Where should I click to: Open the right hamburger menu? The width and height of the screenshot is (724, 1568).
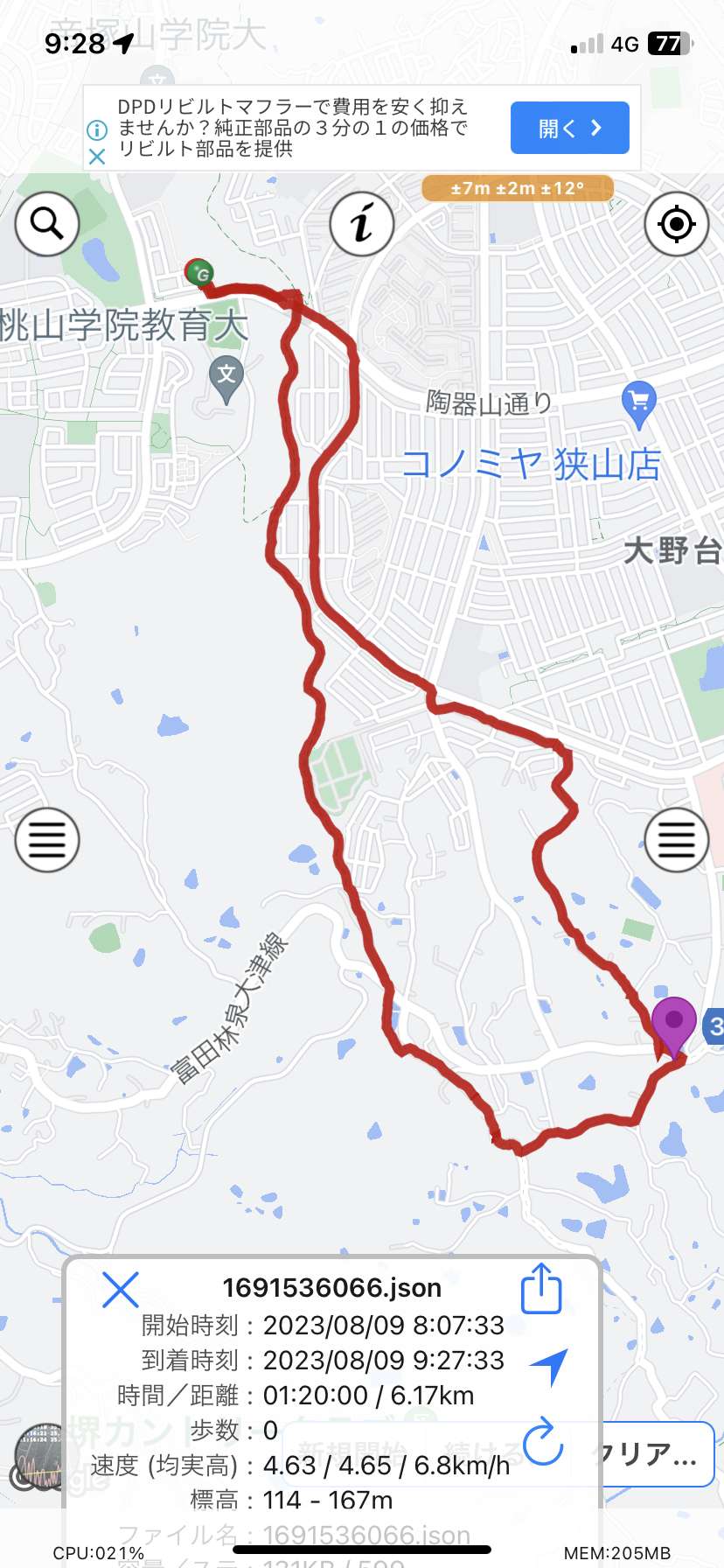click(677, 840)
